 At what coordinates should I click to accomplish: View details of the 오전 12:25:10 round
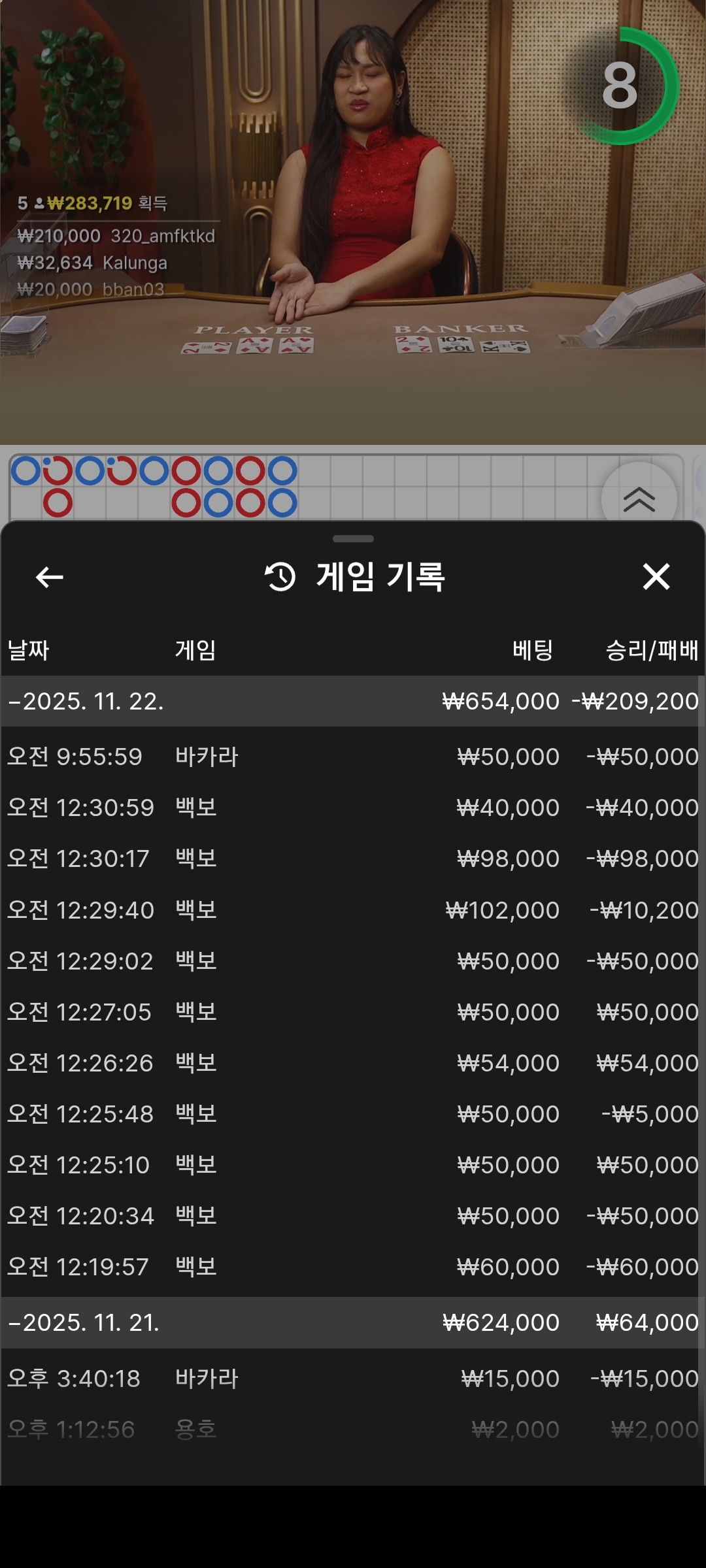353,1165
